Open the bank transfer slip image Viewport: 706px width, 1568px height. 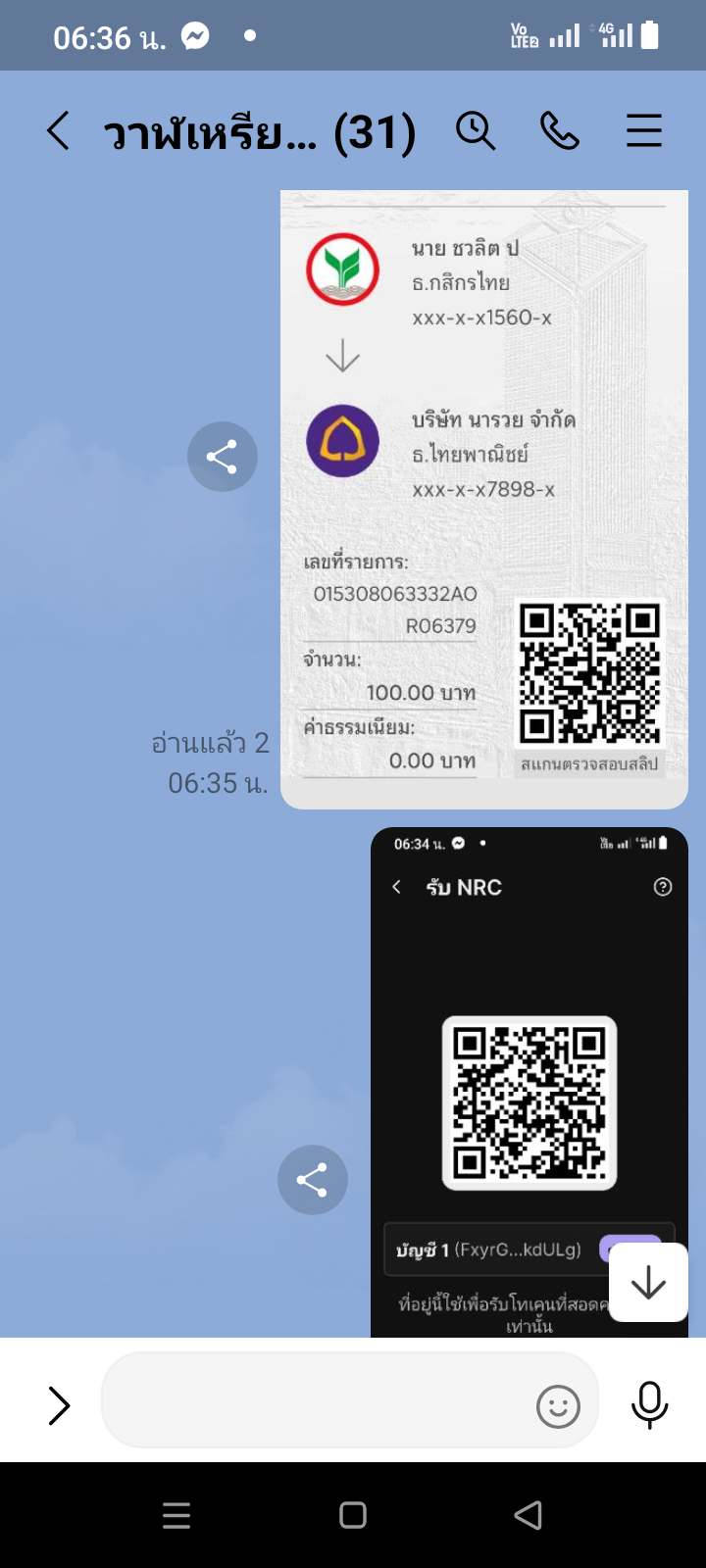point(484,500)
